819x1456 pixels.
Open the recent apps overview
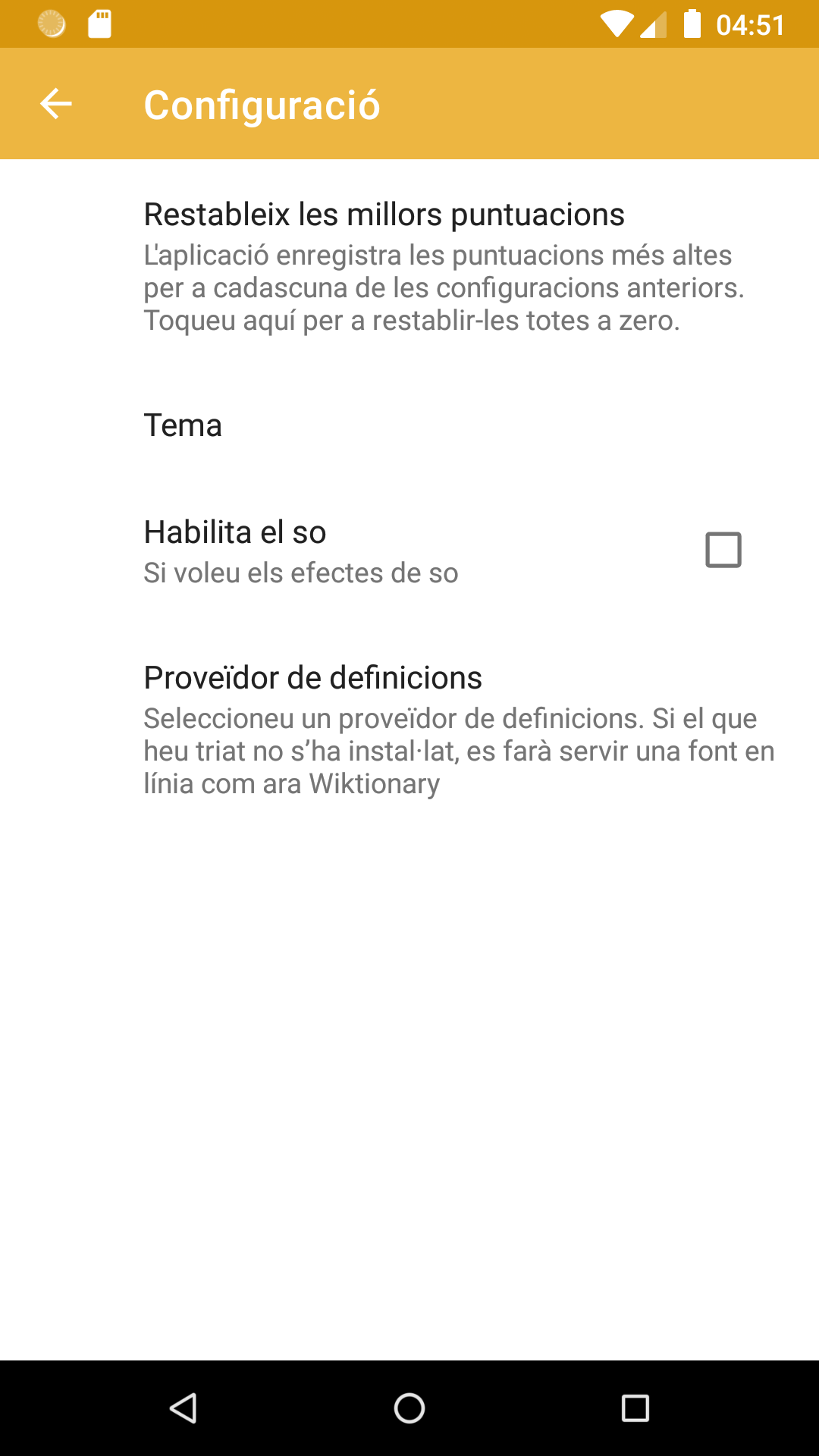point(635,1408)
